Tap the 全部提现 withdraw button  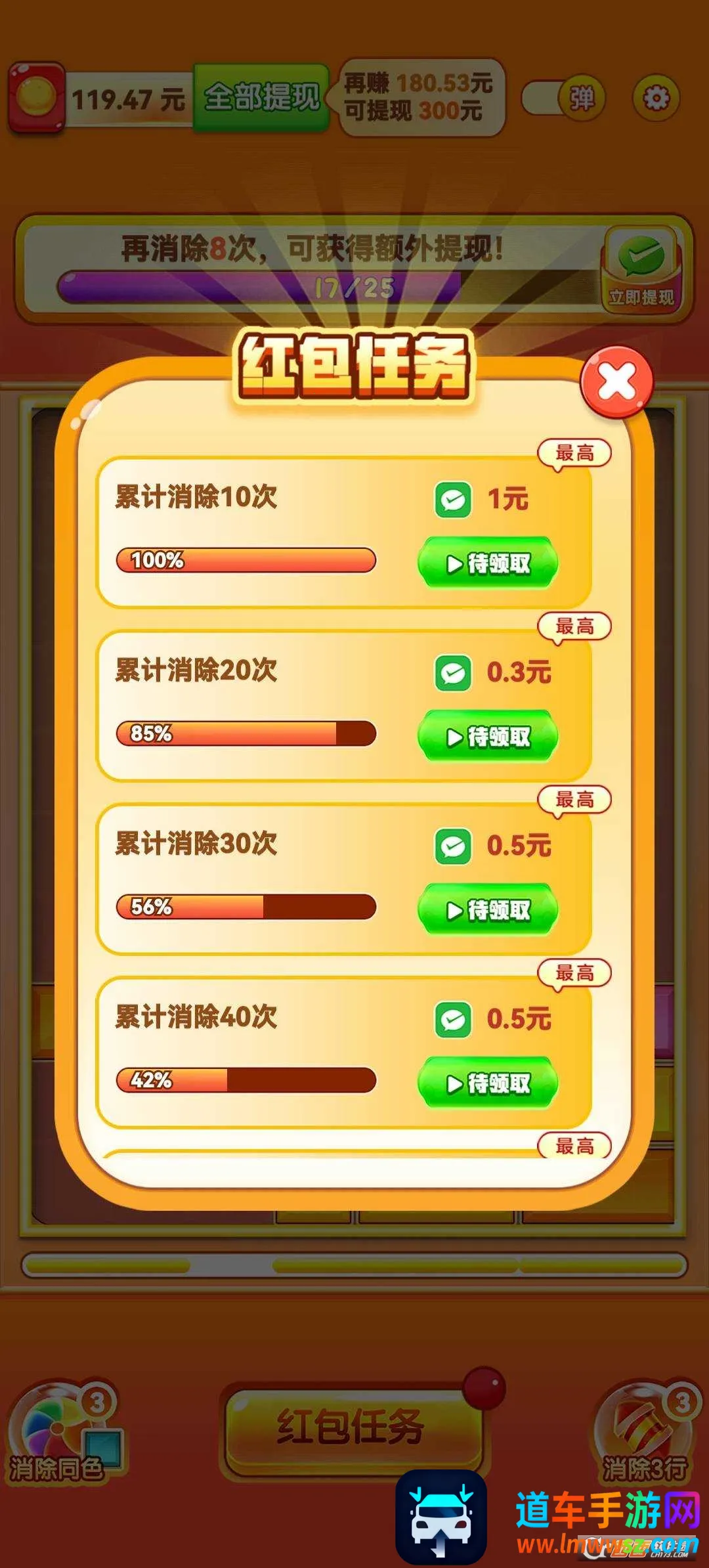(x=261, y=98)
